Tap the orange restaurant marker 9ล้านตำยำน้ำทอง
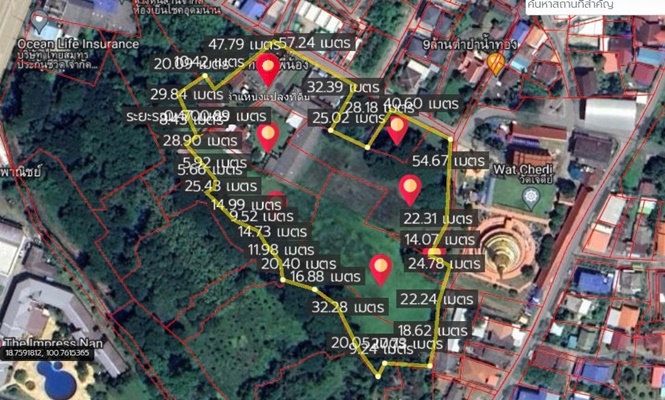Screen dimensions: 665x400 497,65
